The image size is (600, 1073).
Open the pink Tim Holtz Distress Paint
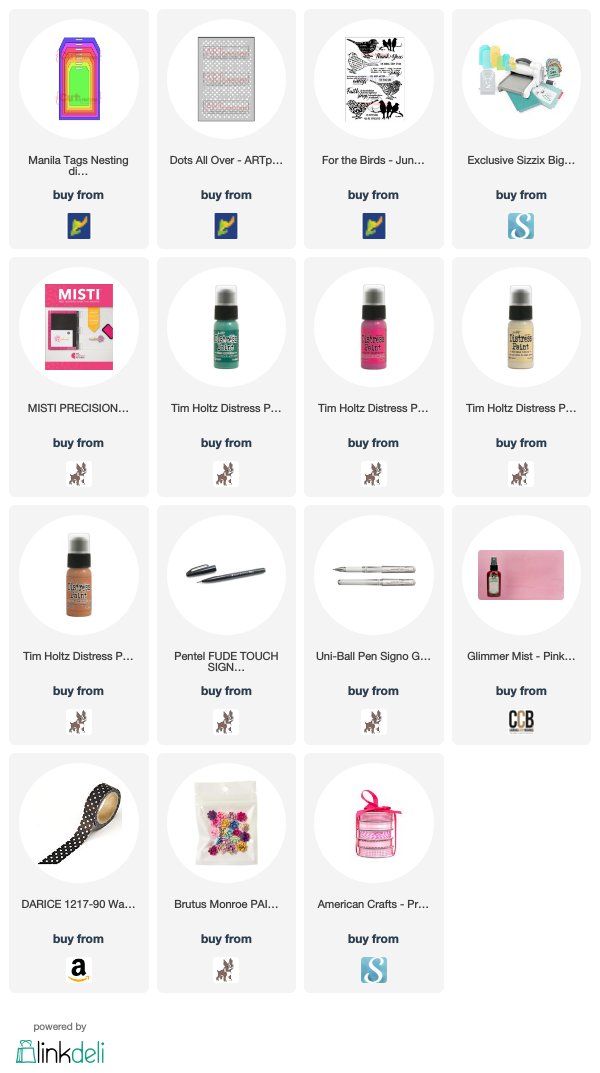(x=374, y=377)
